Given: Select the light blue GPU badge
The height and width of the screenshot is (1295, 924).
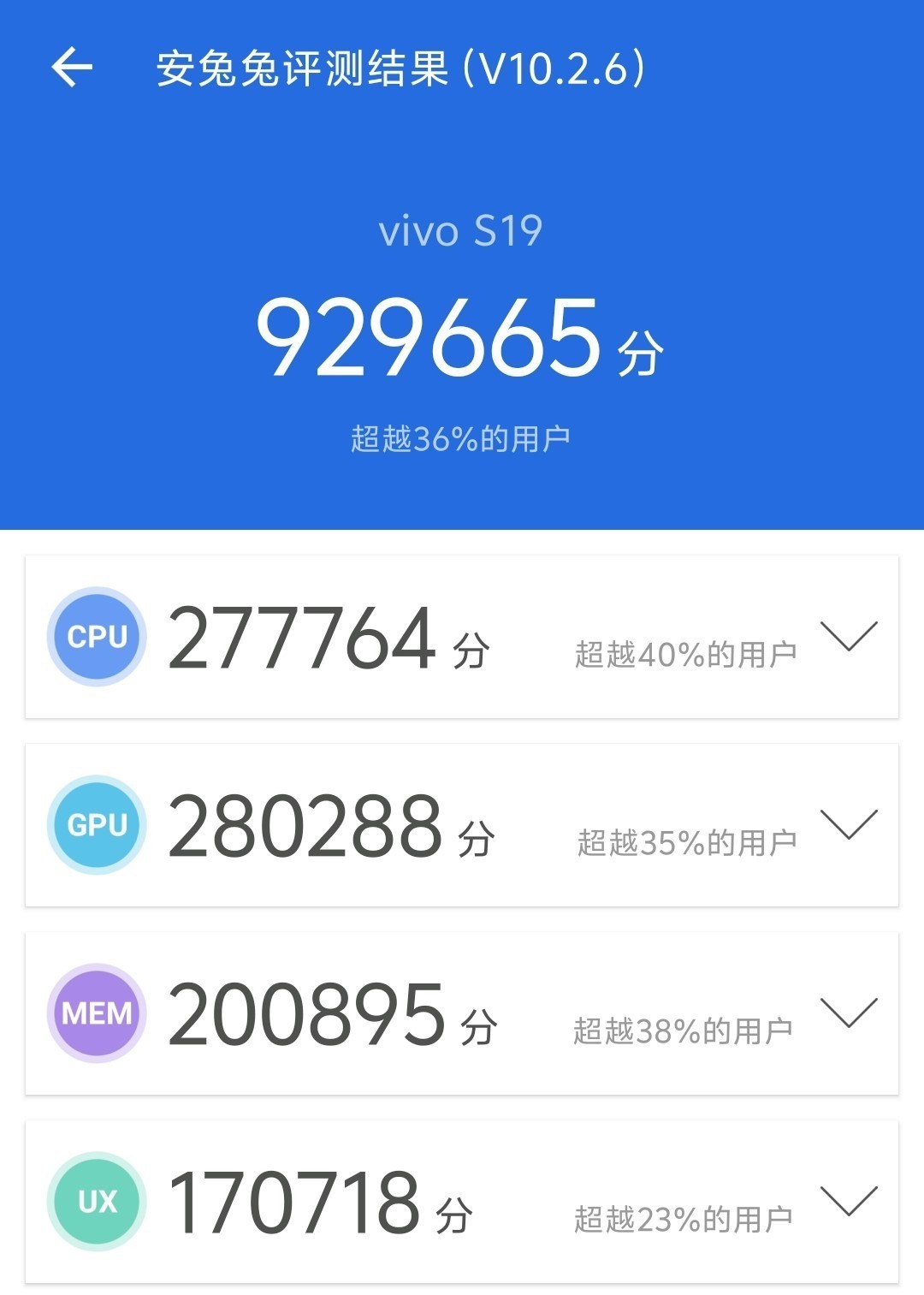Looking at the screenshot, I should coord(96,824).
